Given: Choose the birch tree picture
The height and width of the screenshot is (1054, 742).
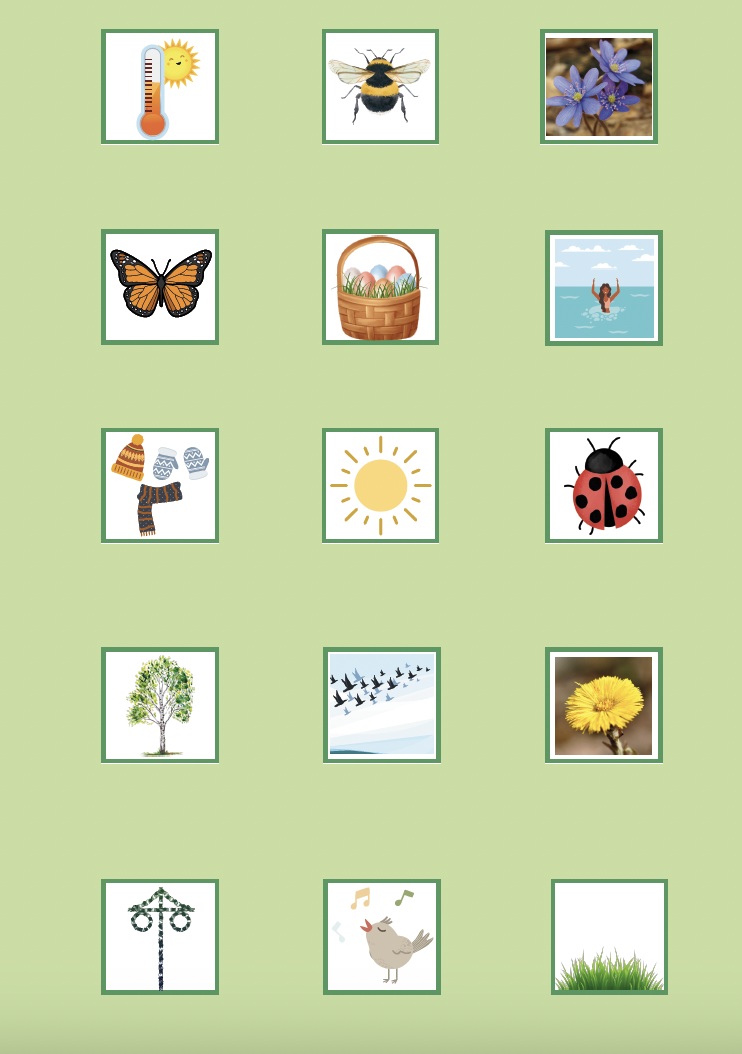Looking at the screenshot, I should coord(160,705).
